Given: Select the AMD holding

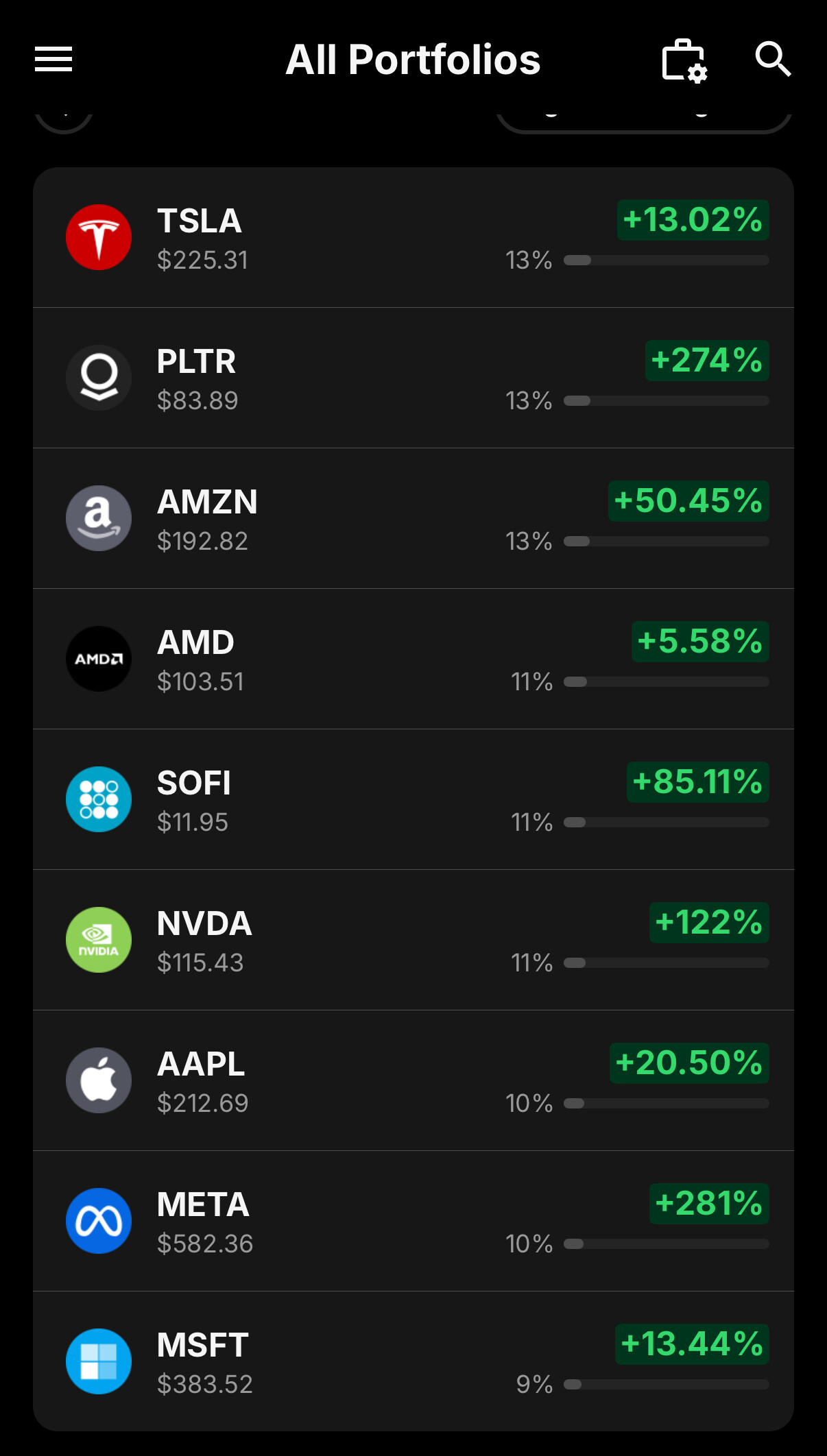Looking at the screenshot, I should pos(413,659).
